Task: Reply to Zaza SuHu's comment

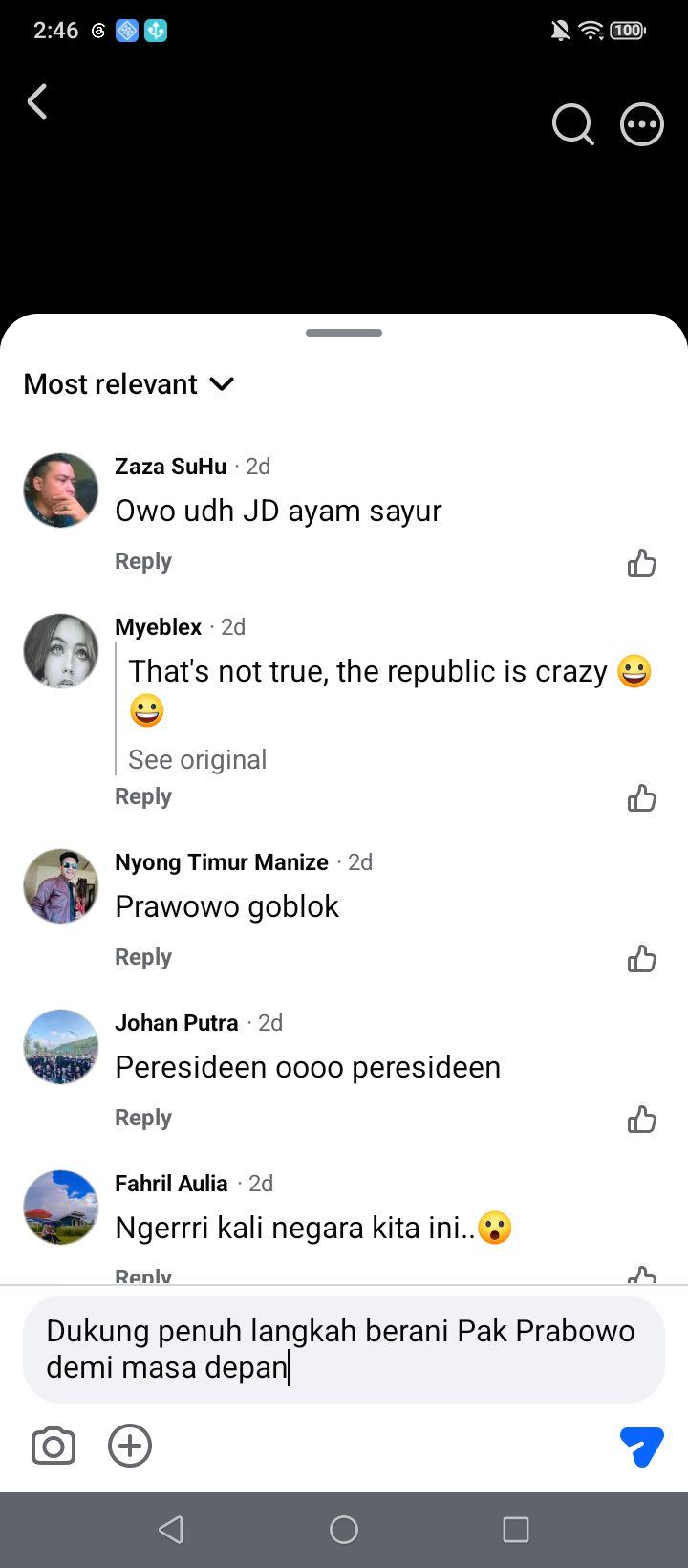Action: (143, 561)
